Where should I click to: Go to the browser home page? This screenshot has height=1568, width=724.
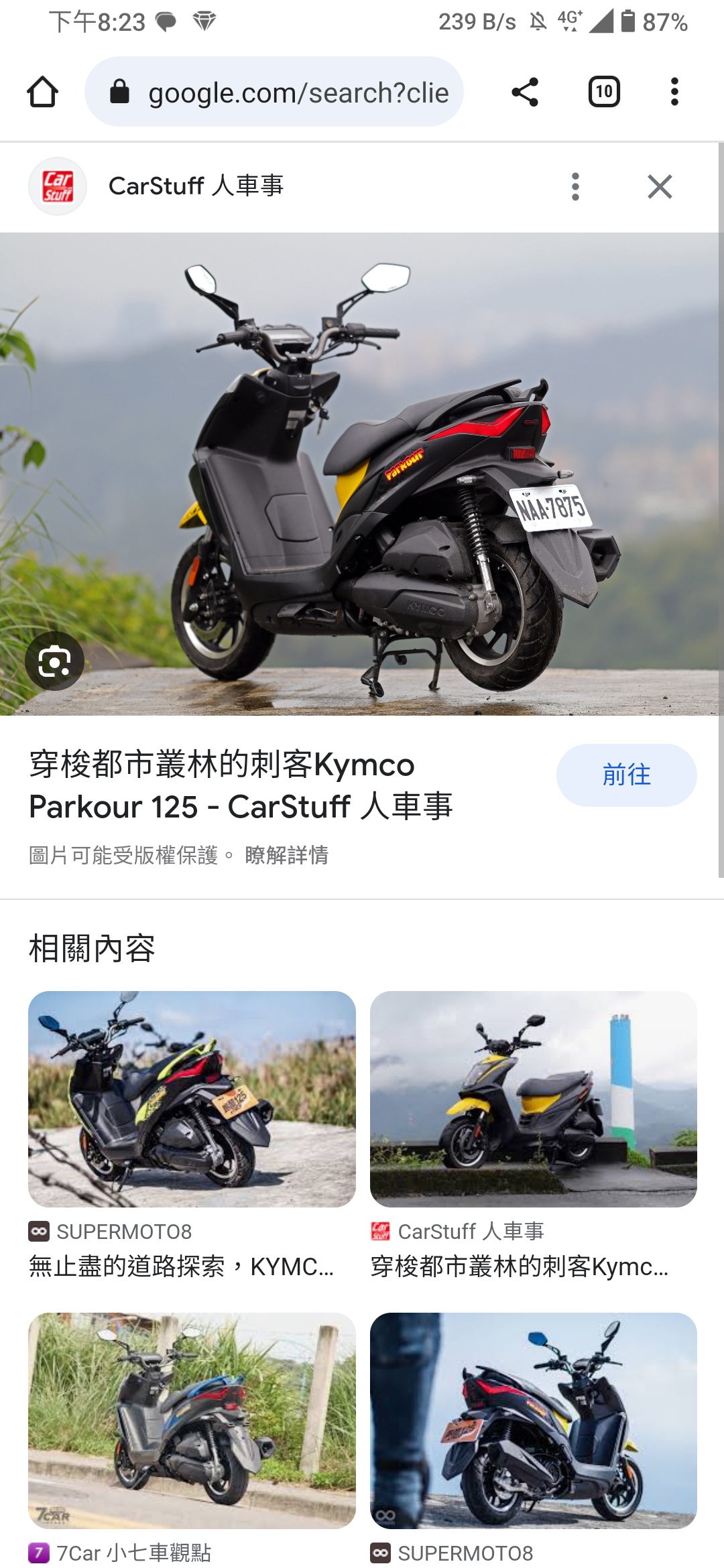[42, 92]
